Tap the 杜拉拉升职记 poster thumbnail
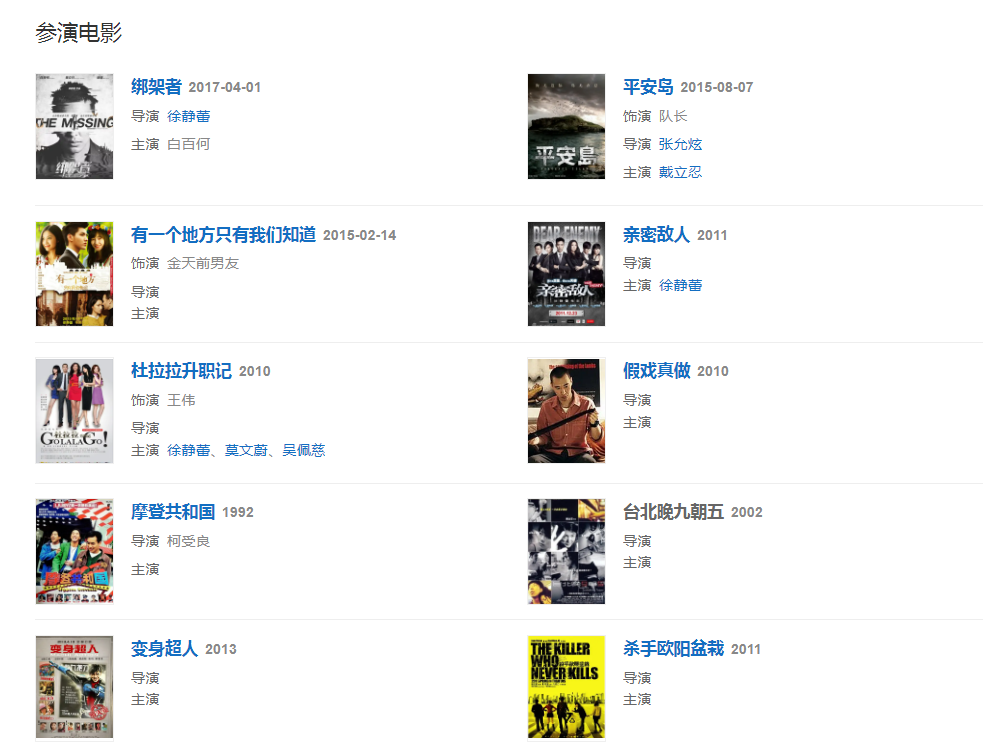Screen dimensions: 983x755 tap(74, 410)
